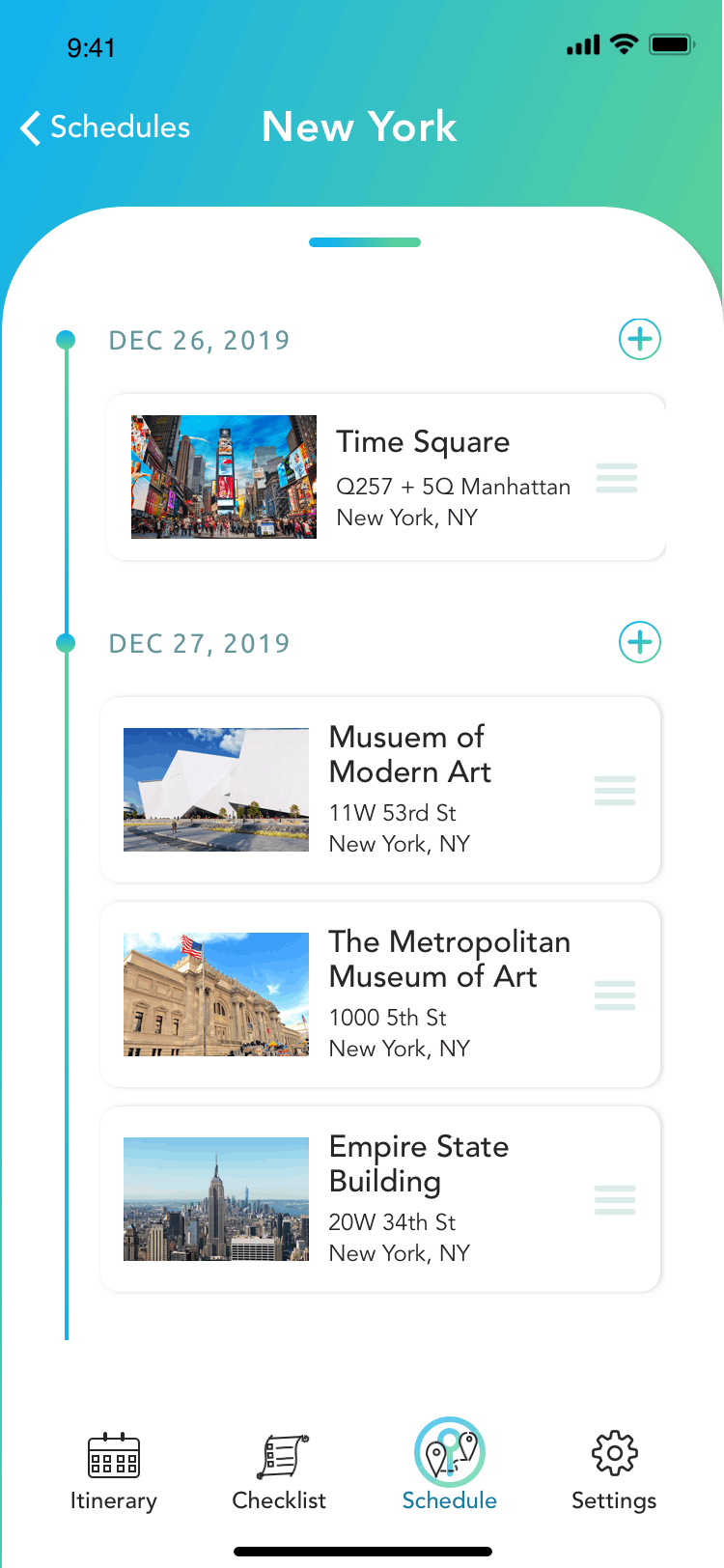This screenshot has height=1568, width=724.
Task: Add a new stop for DEC 26, 2019
Action: click(x=639, y=339)
